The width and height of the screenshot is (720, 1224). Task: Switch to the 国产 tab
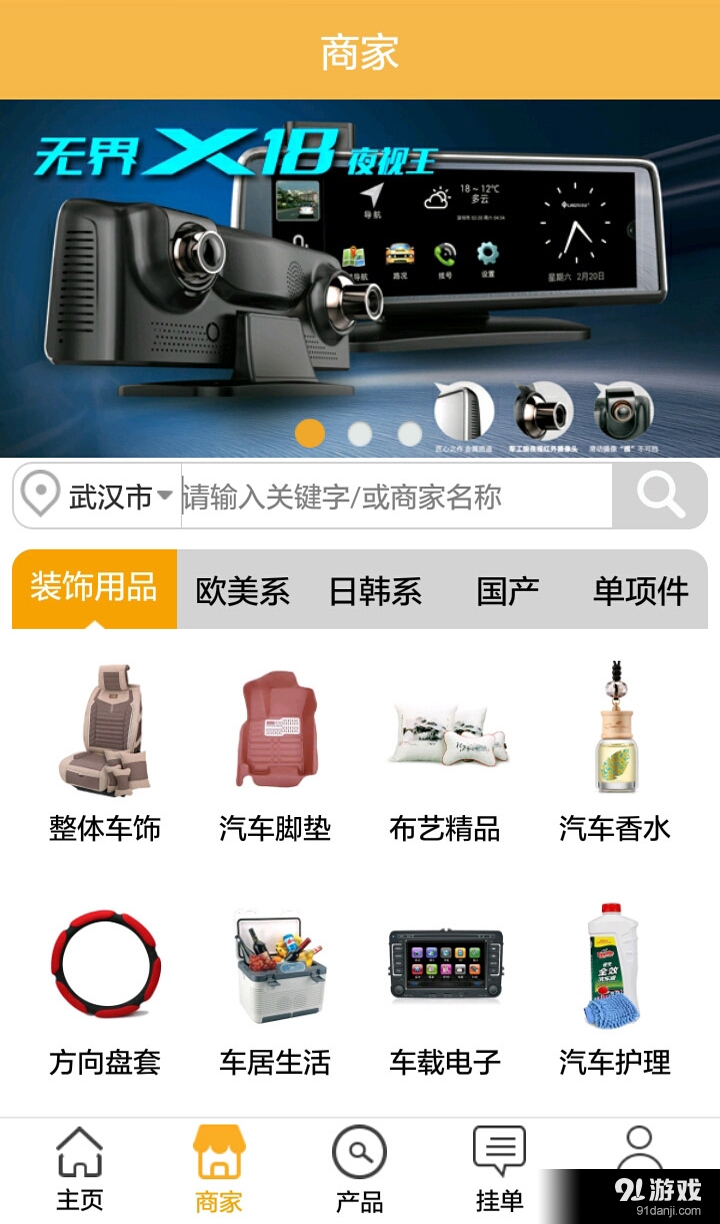click(508, 590)
